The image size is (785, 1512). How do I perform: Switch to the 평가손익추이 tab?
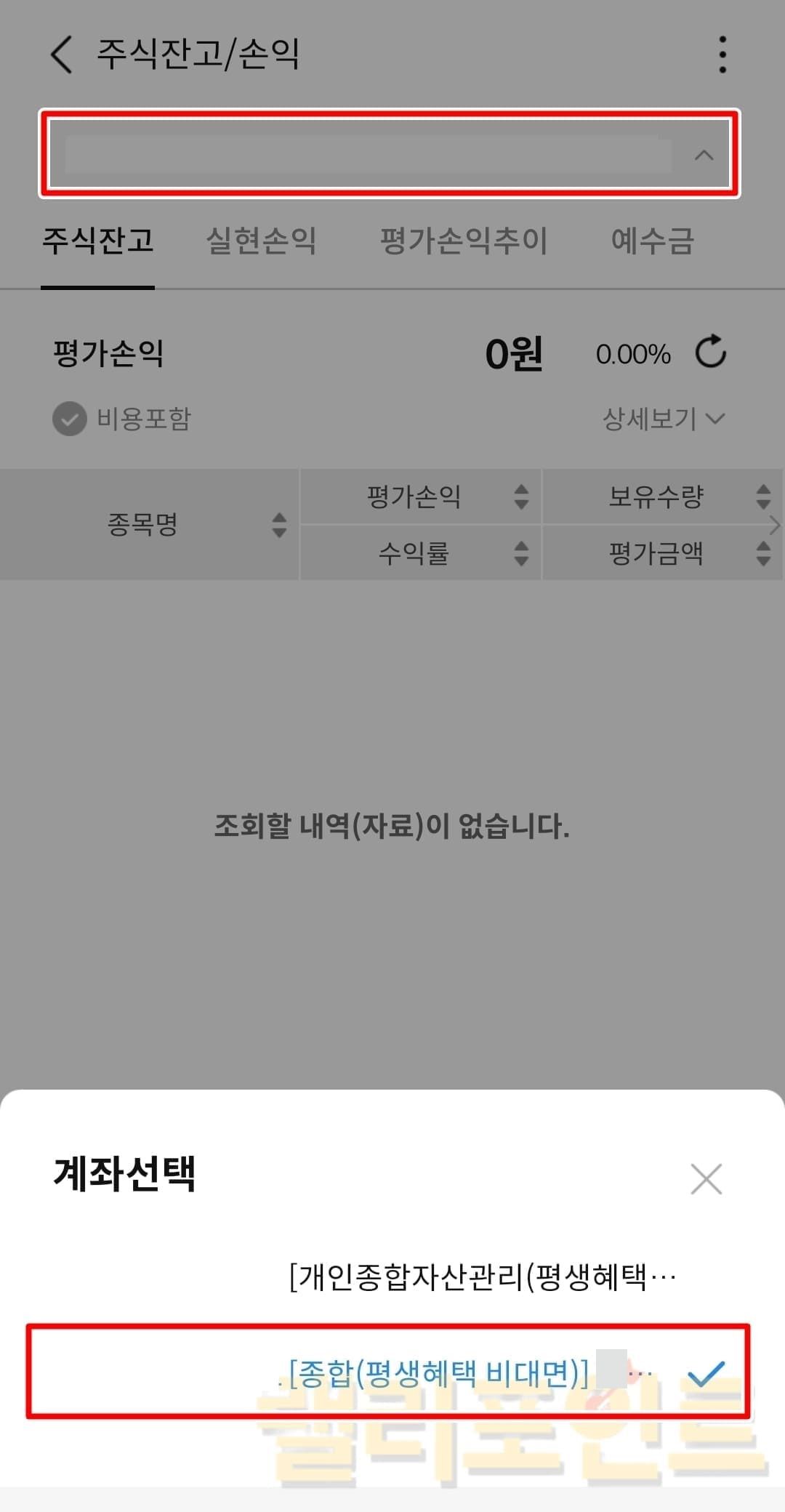pyautogui.click(x=463, y=241)
